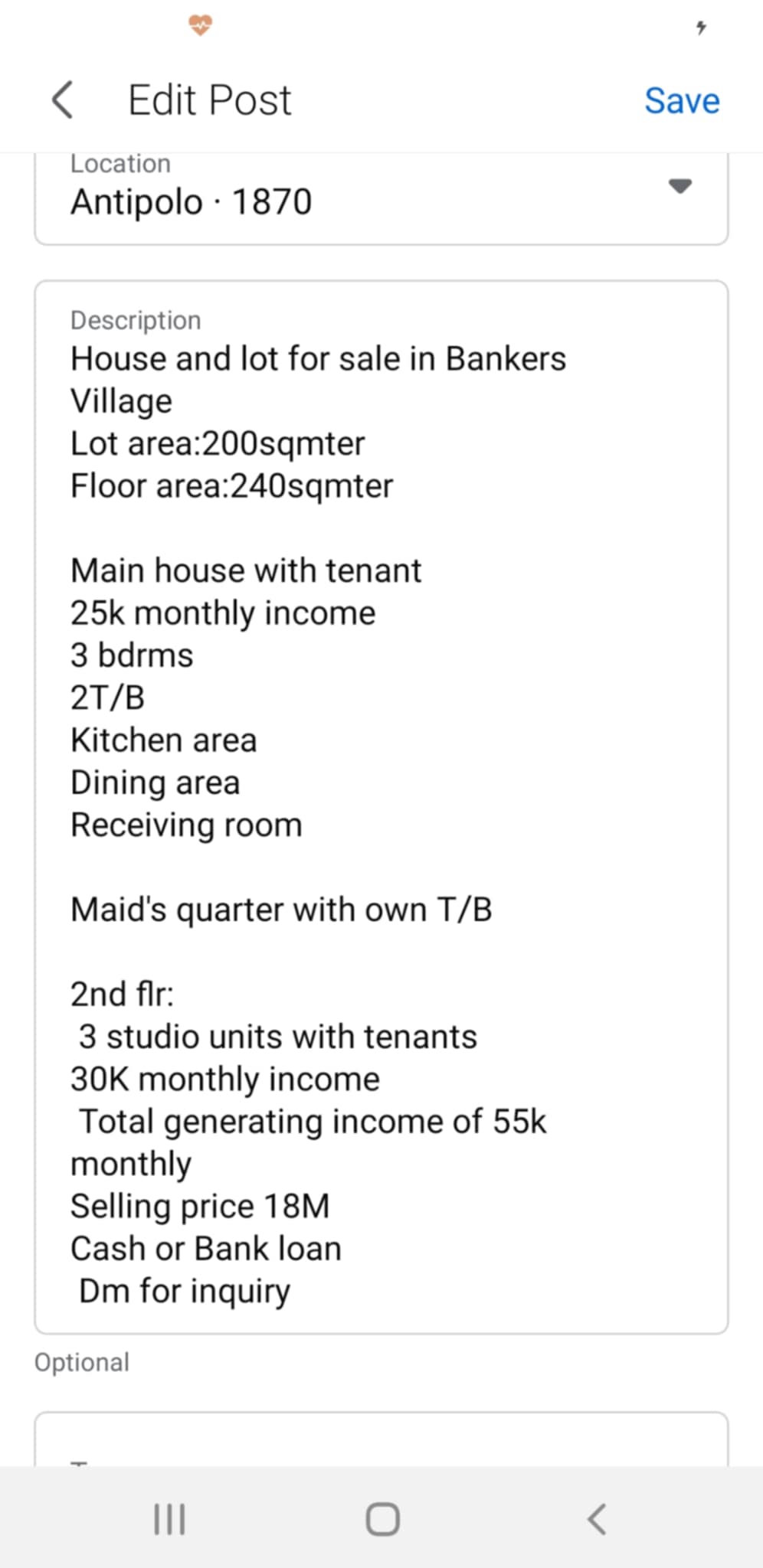Go back from Edit Post
The image size is (763, 1568).
pos(63,100)
